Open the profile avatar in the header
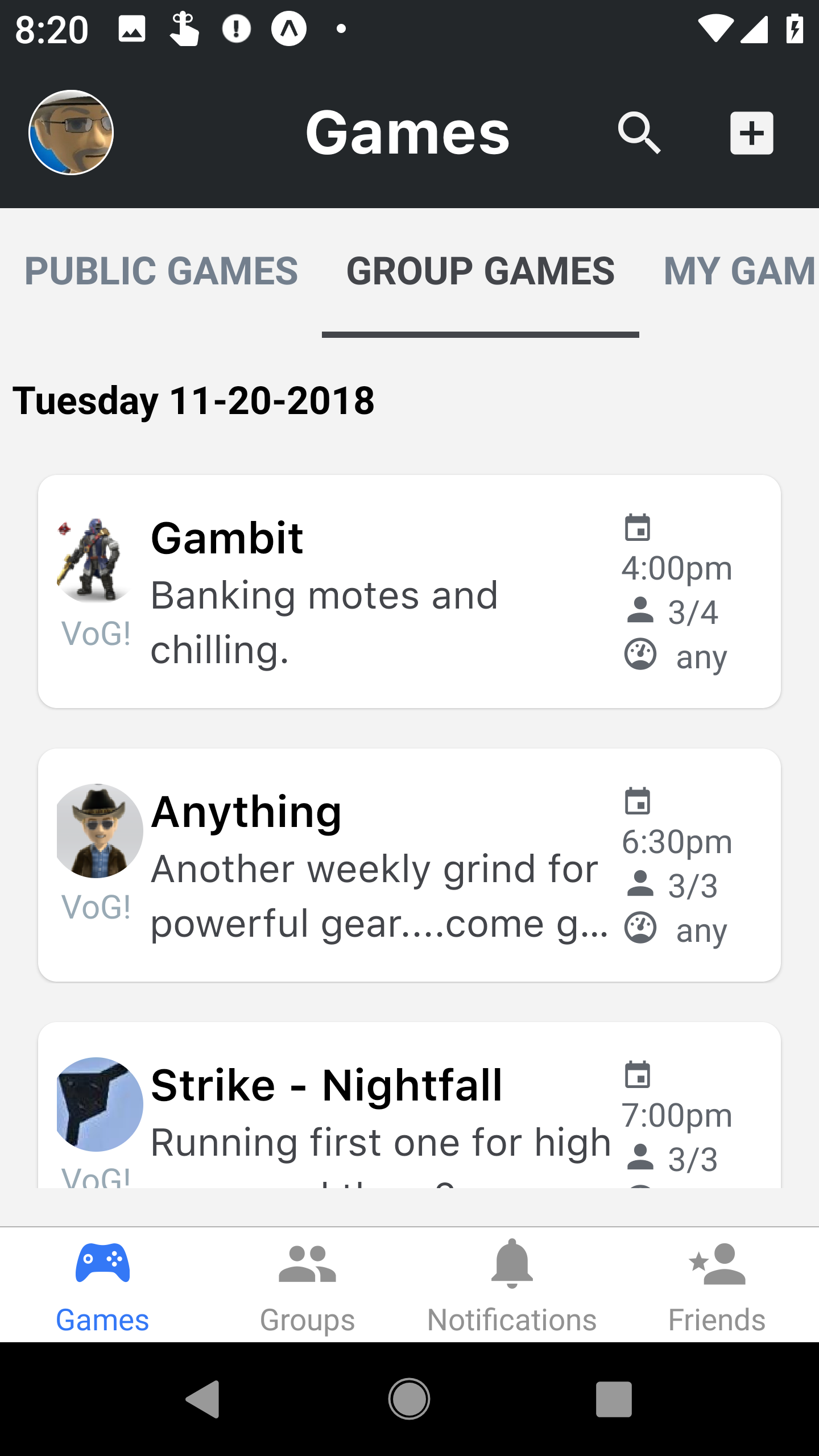 click(71, 133)
